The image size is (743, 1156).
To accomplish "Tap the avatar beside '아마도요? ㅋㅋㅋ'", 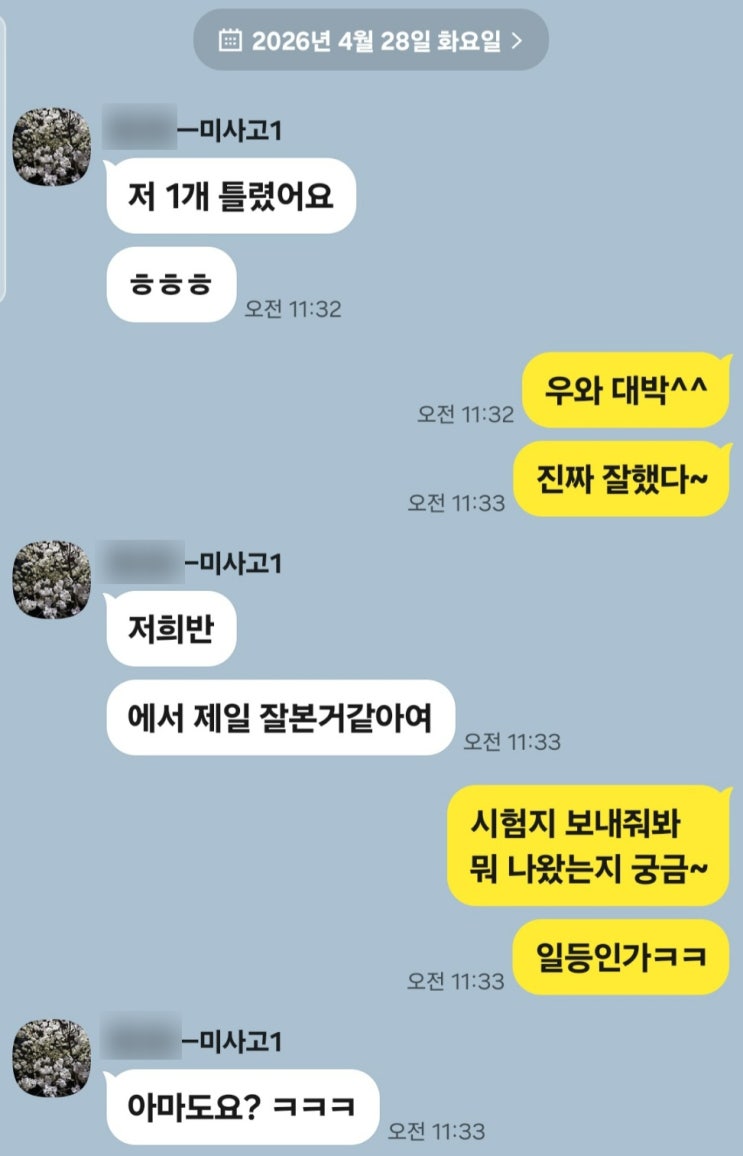I will (x=44, y=1058).
